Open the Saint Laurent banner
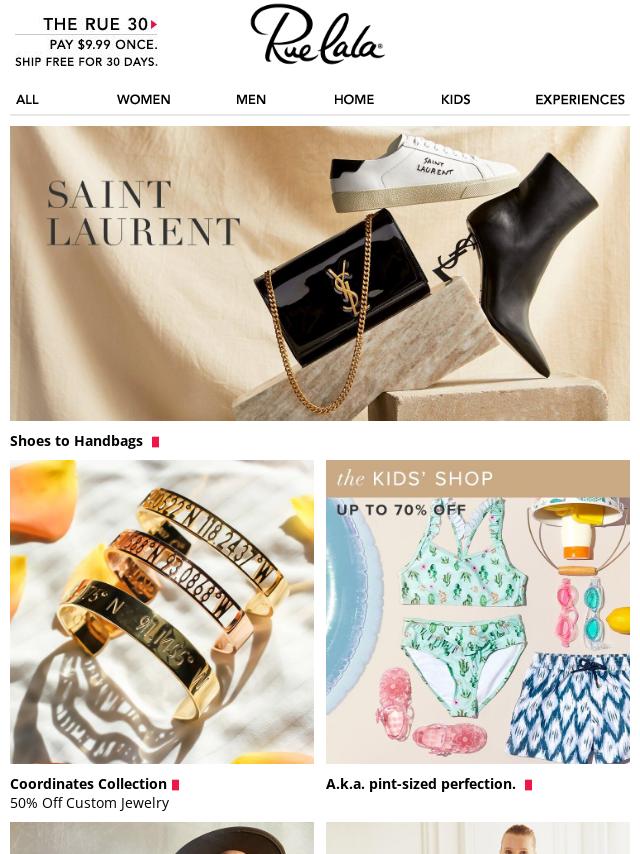This screenshot has height=854, width=640. 320,272
